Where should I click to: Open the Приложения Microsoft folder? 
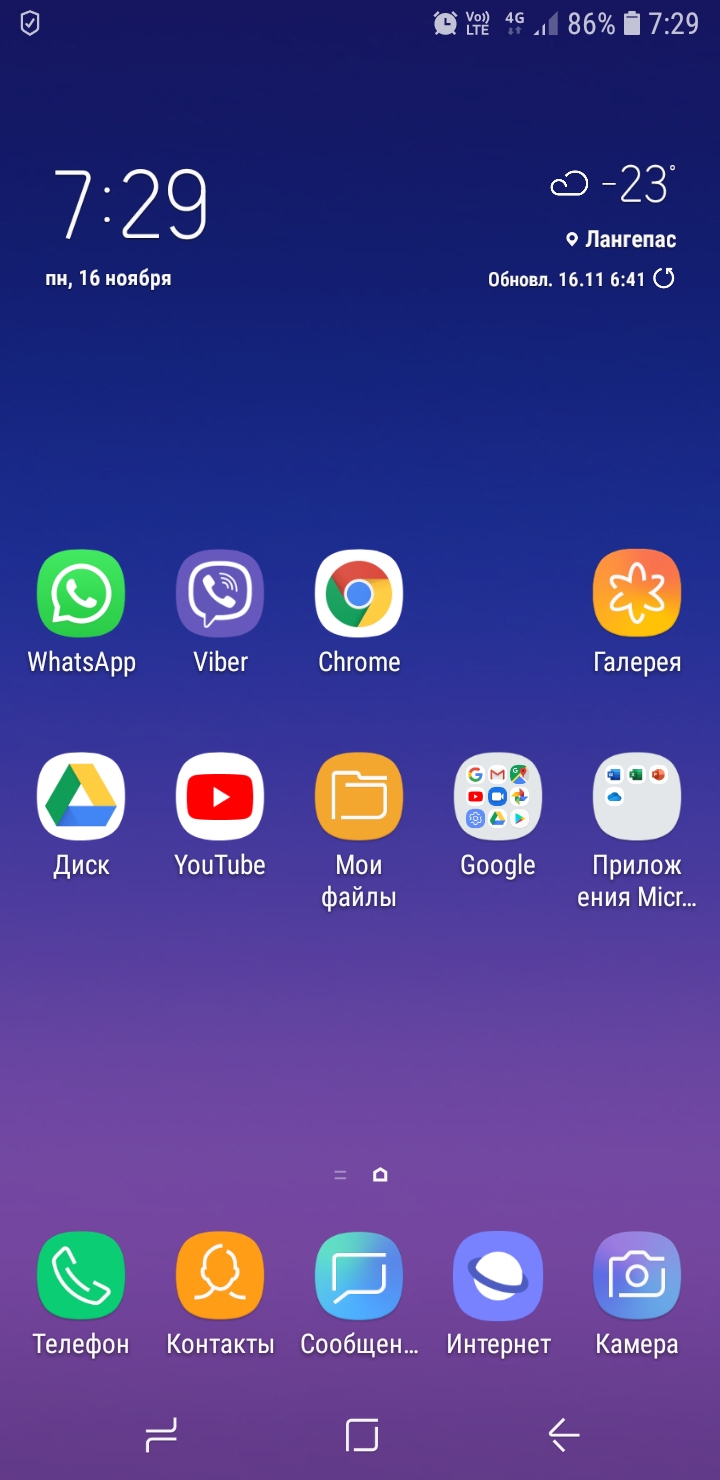point(637,797)
